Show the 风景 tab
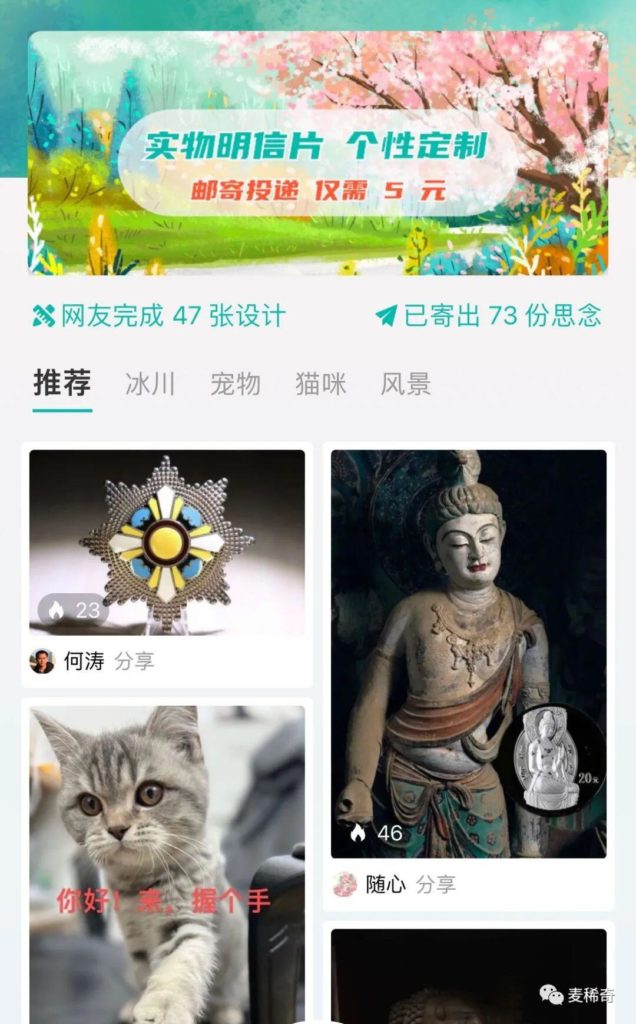The width and height of the screenshot is (636, 1024). pyautogui.click(x=406, y=385)
